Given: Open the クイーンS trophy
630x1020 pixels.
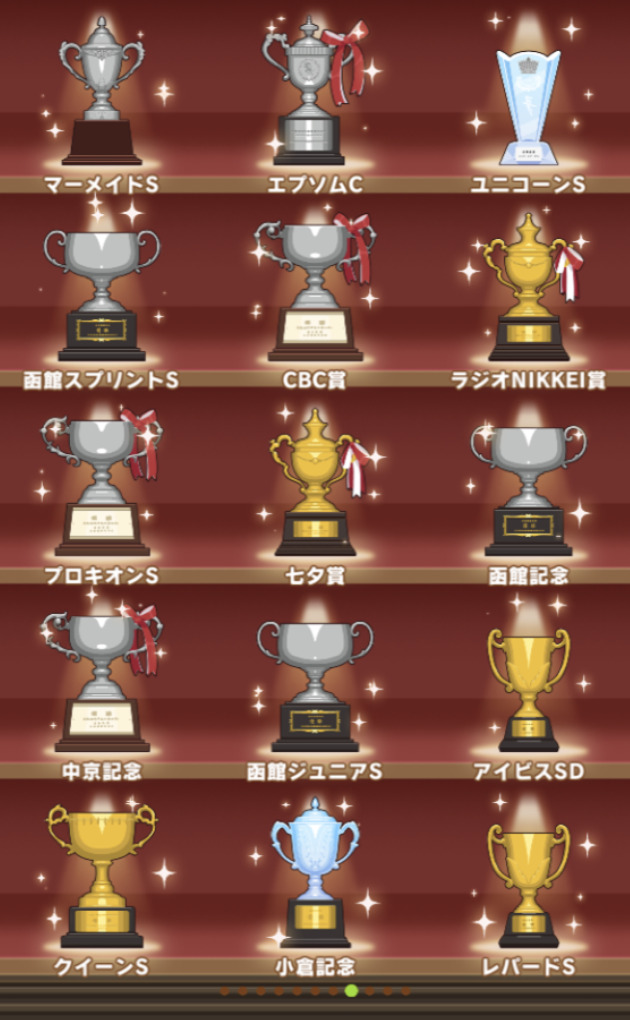Looking at the screenshot, I should (x=102, y=876).
